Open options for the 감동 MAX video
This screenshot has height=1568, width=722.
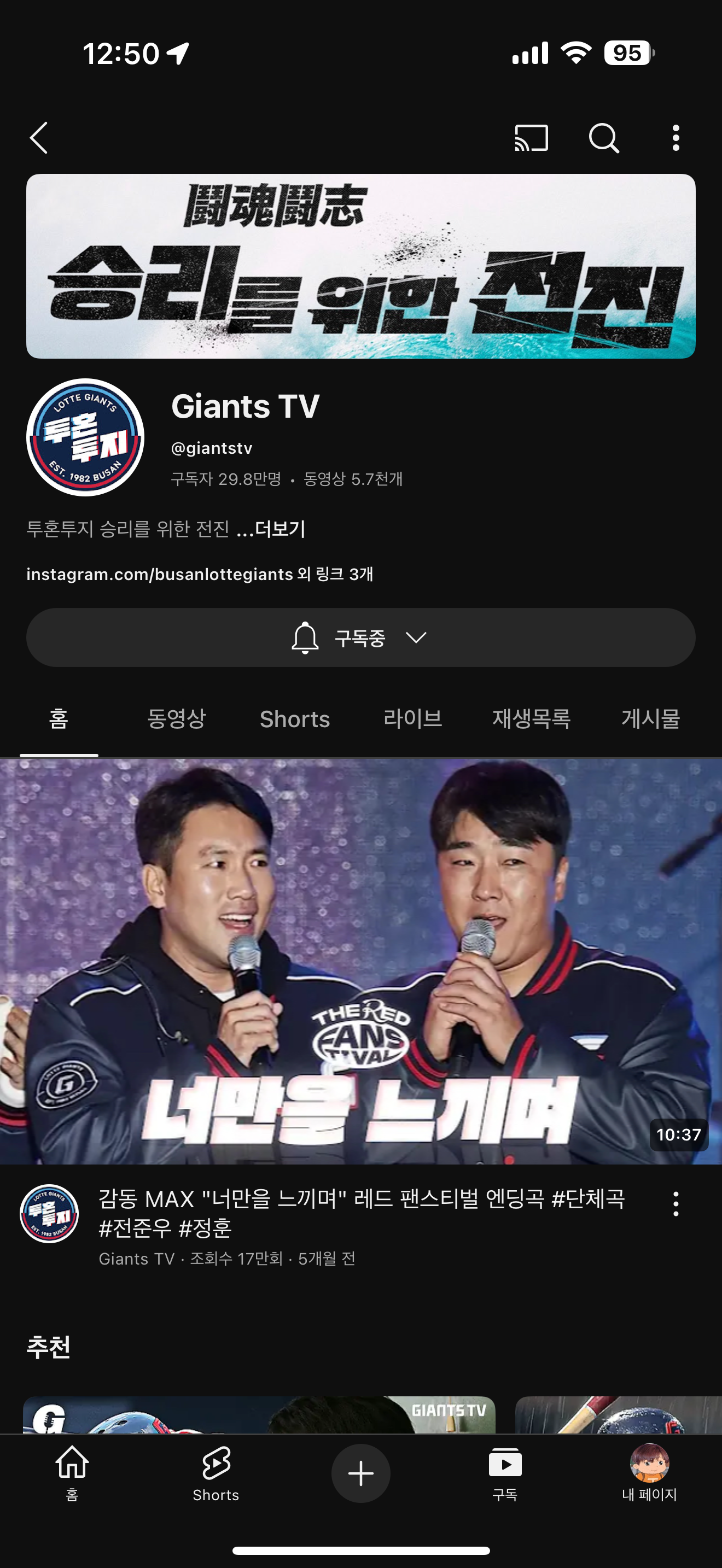(675, 1204)
